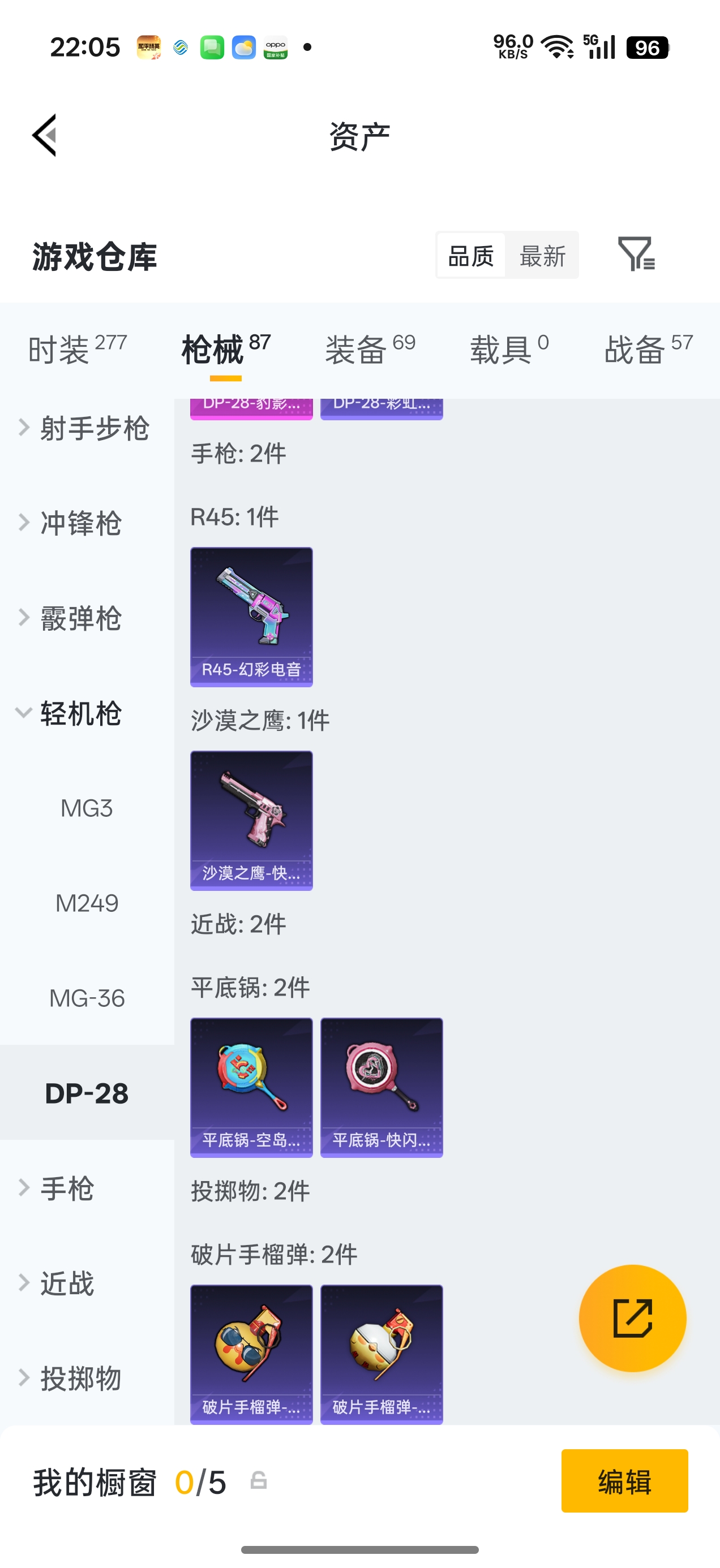Switch to the 战备 tab
Viewport: 720px width, 1568px height.
(648, 350)
